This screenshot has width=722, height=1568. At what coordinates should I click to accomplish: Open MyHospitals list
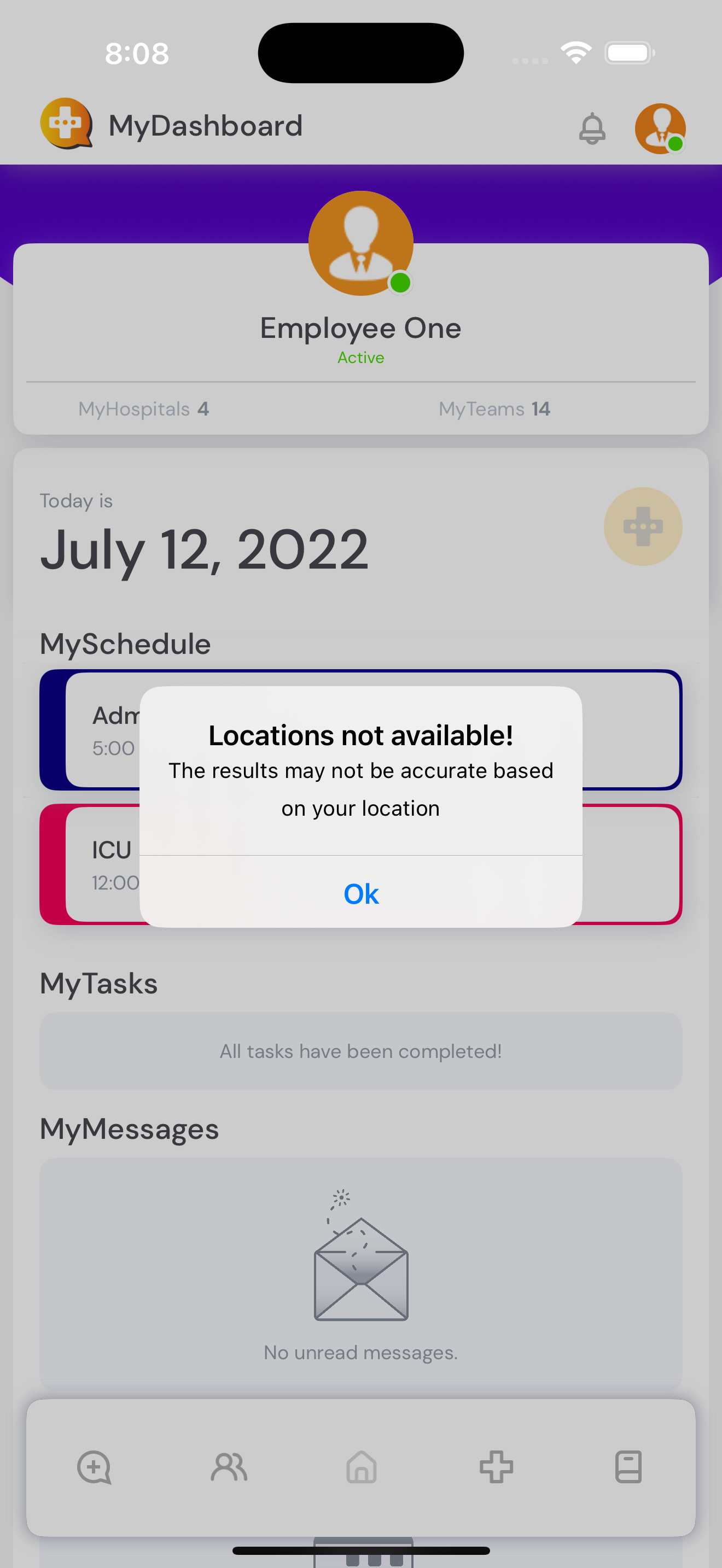click(x=144, y=408)
